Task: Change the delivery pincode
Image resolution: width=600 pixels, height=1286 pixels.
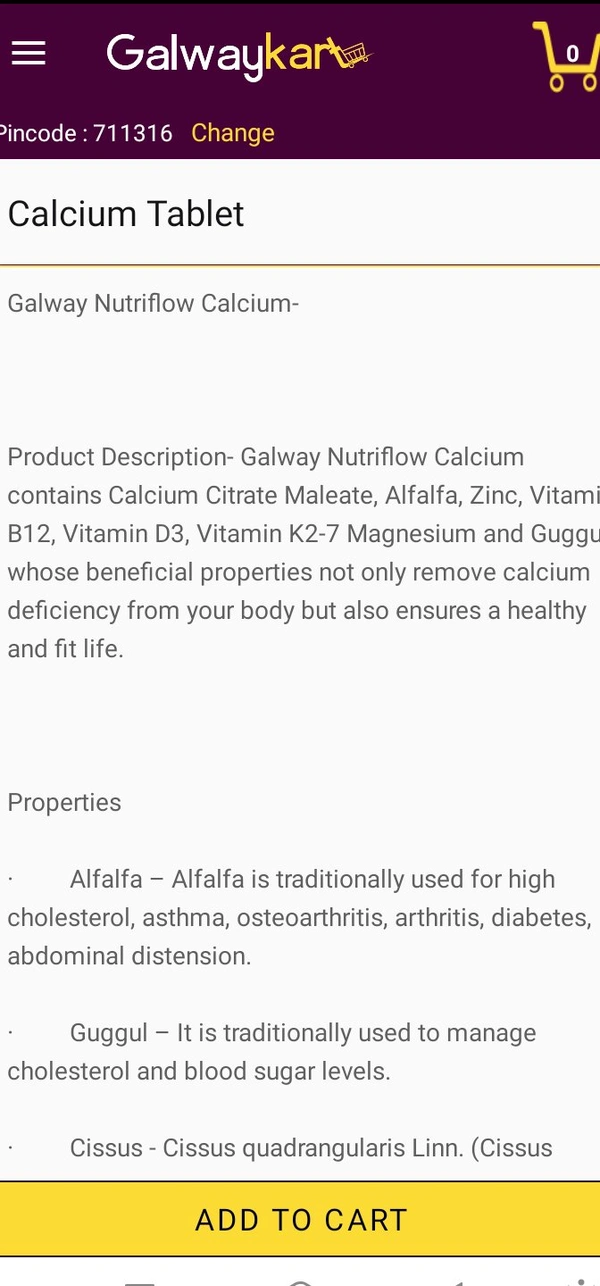Action: pyautogui.click(x=232, y=133)
